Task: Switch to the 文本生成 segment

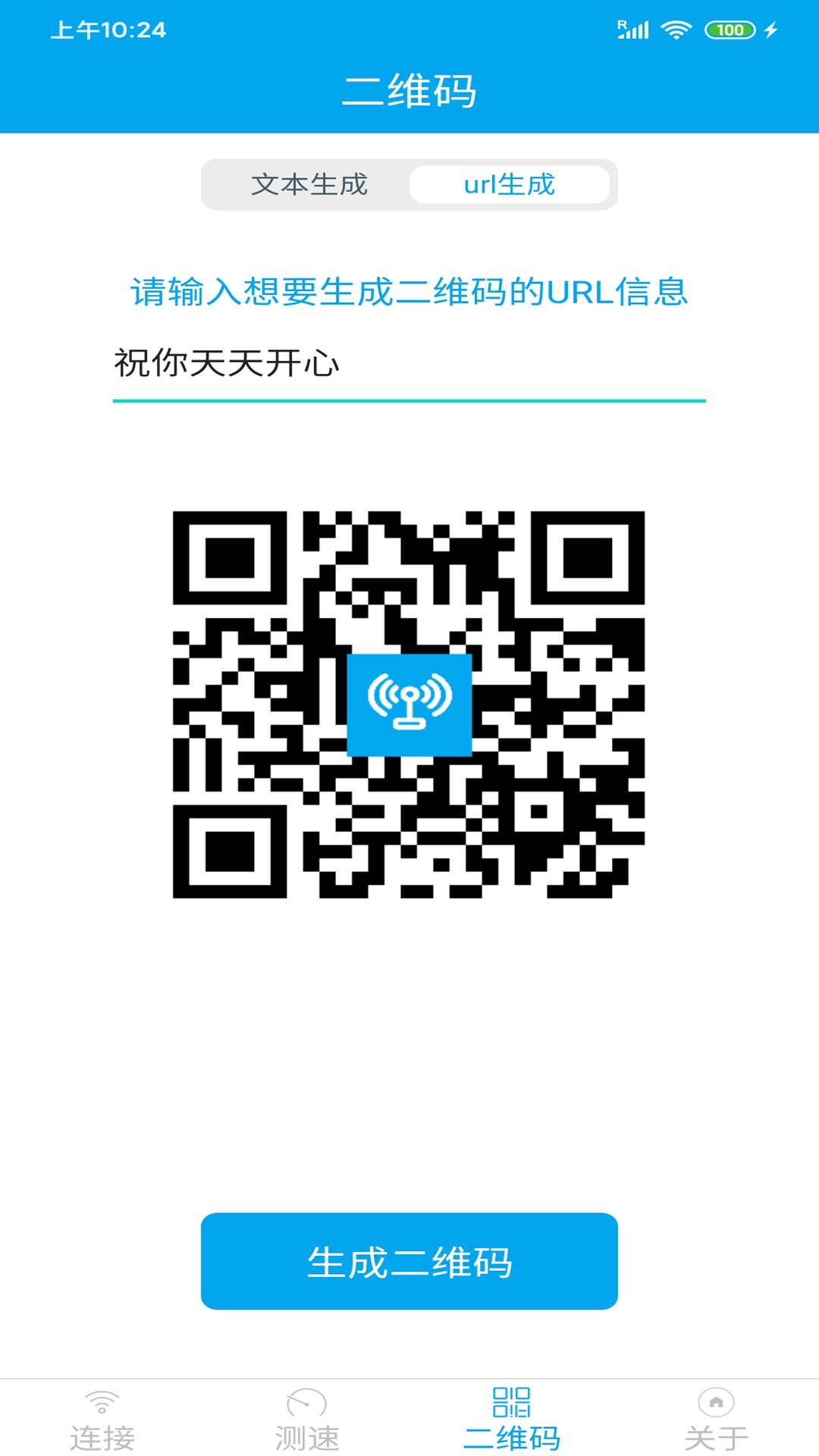Action: (309, 184)
